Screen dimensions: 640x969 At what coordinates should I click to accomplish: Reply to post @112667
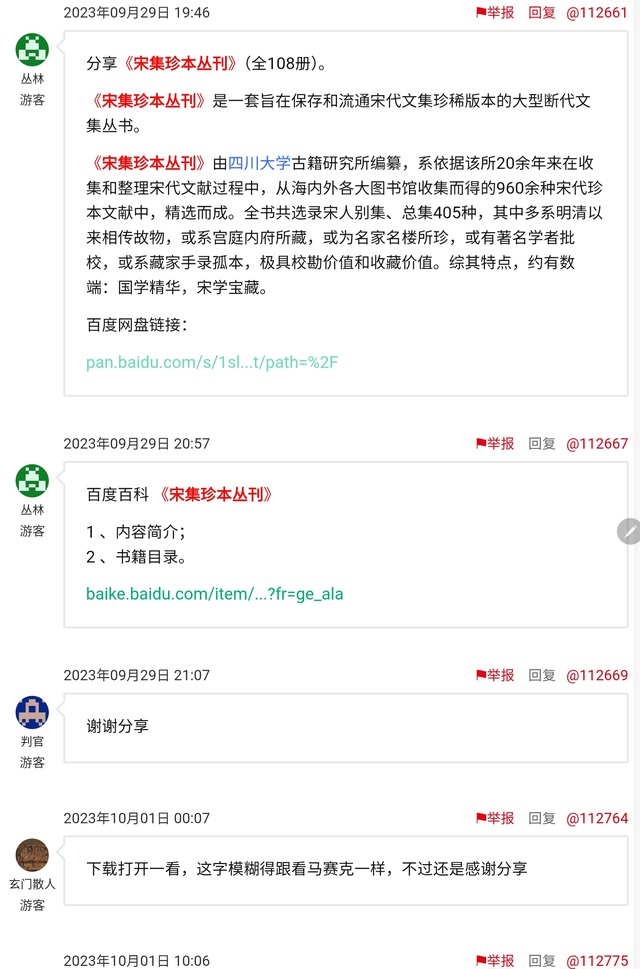click(x=542, y=443)
